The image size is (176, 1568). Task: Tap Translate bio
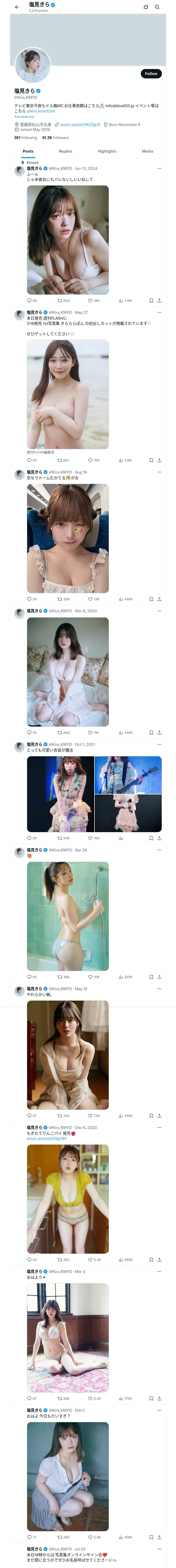(24, 116)
